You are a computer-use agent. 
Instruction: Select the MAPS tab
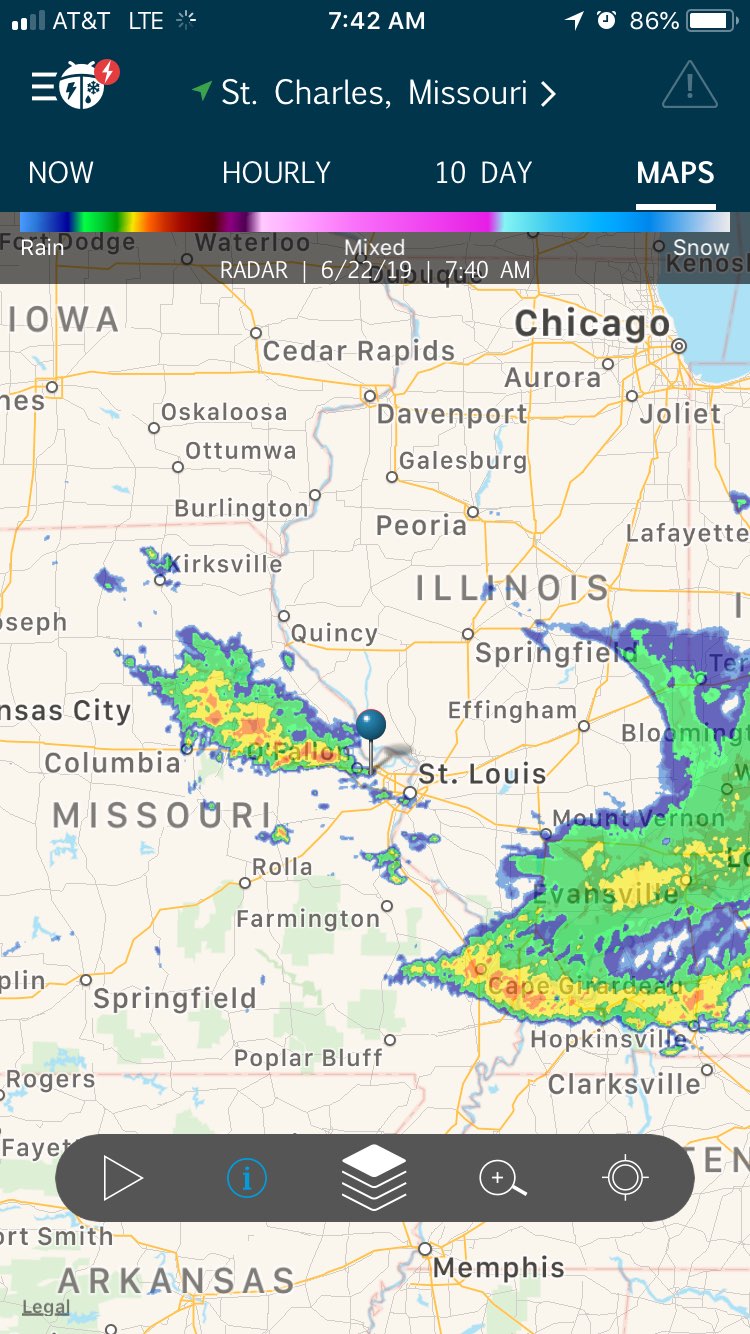[675, 173]
